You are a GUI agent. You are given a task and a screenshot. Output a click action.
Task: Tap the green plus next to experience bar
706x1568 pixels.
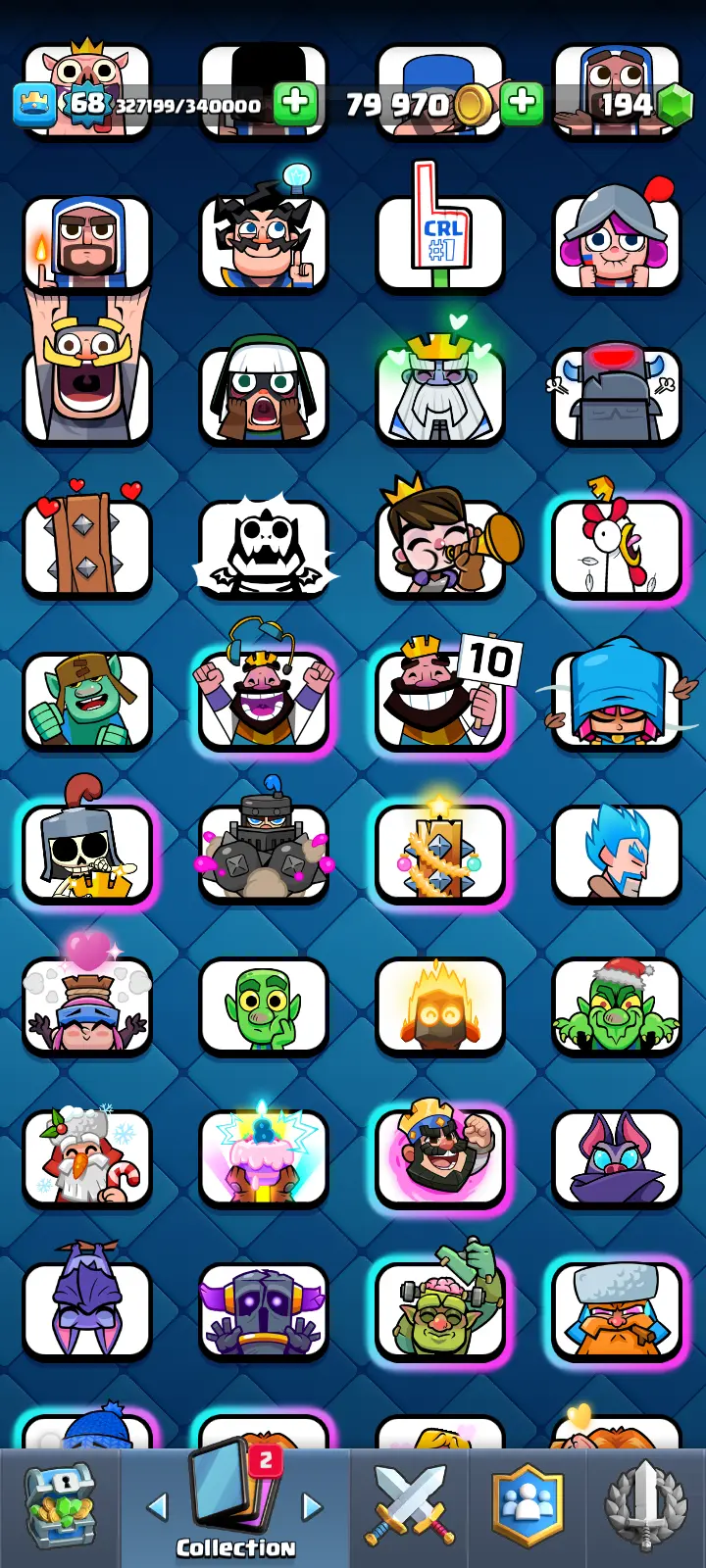295,103
